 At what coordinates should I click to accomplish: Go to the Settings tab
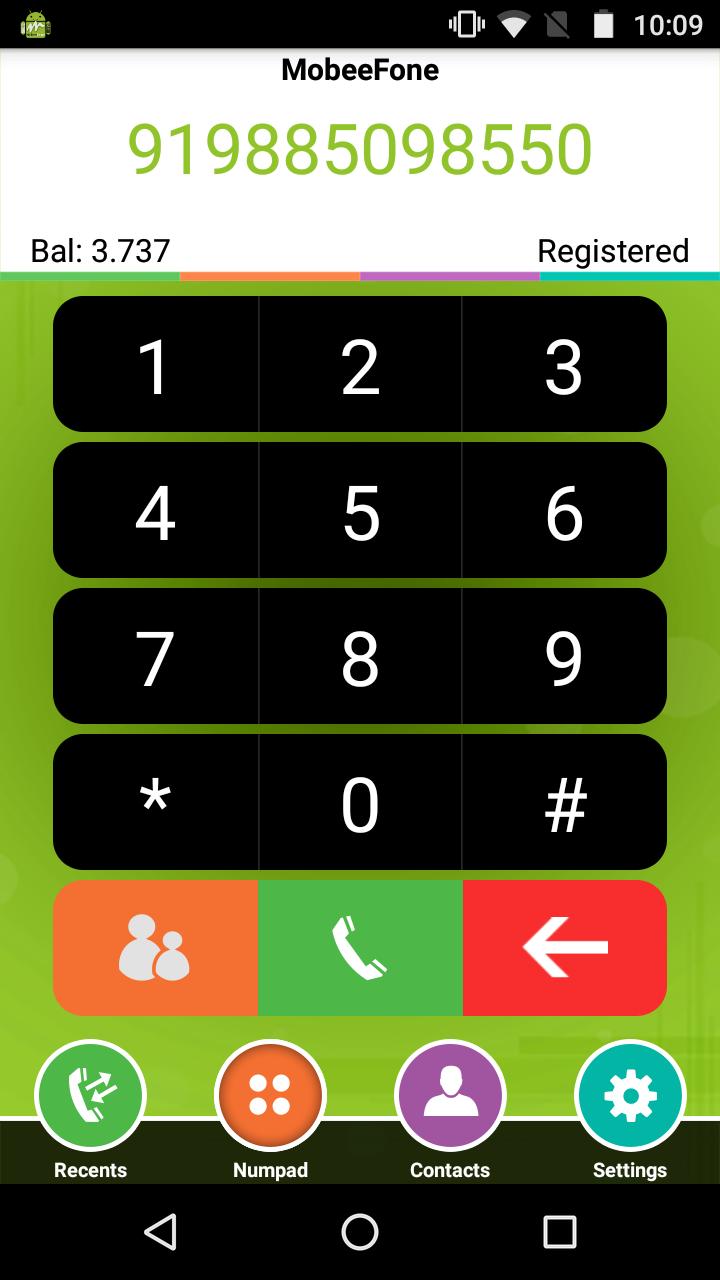[630, 1100]
